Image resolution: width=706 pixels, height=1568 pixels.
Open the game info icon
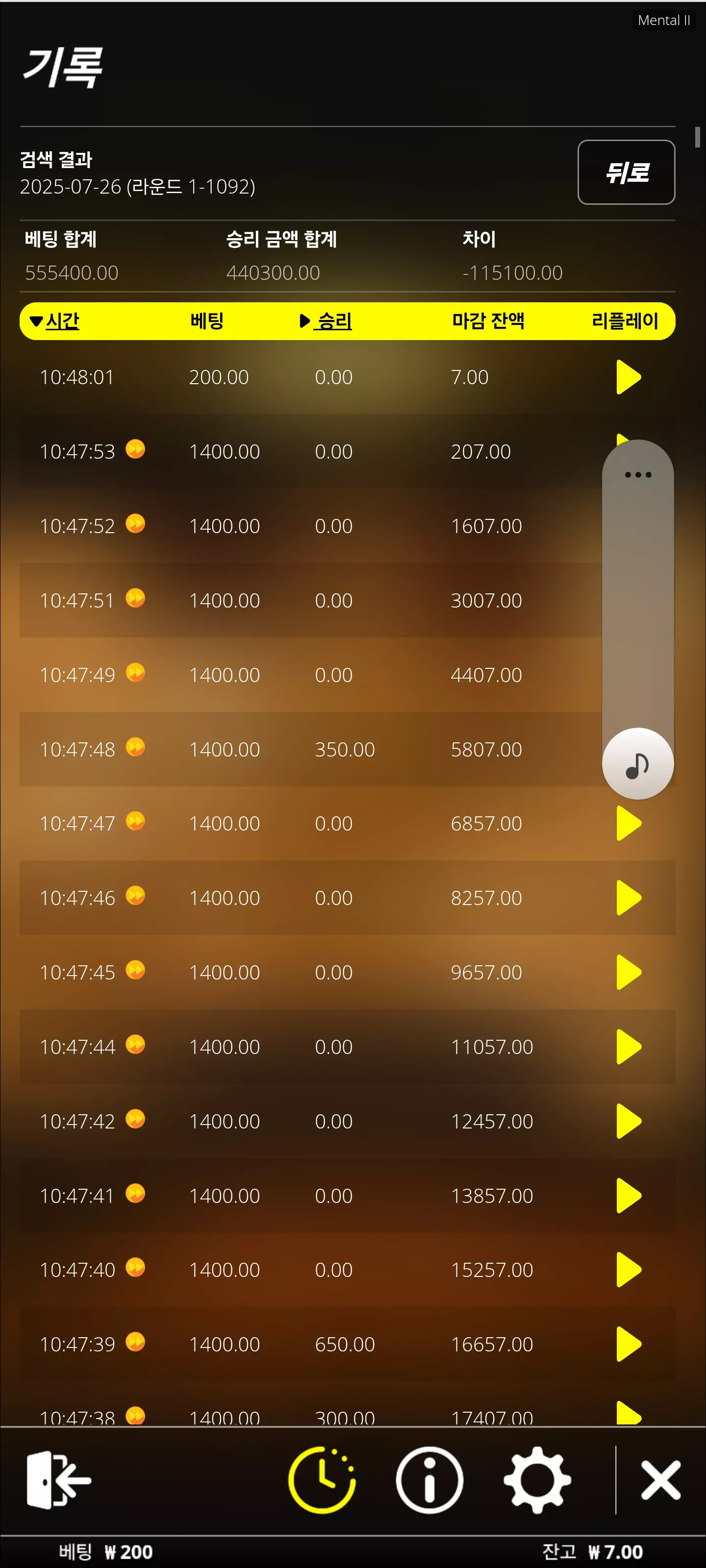click(429, 1480)
